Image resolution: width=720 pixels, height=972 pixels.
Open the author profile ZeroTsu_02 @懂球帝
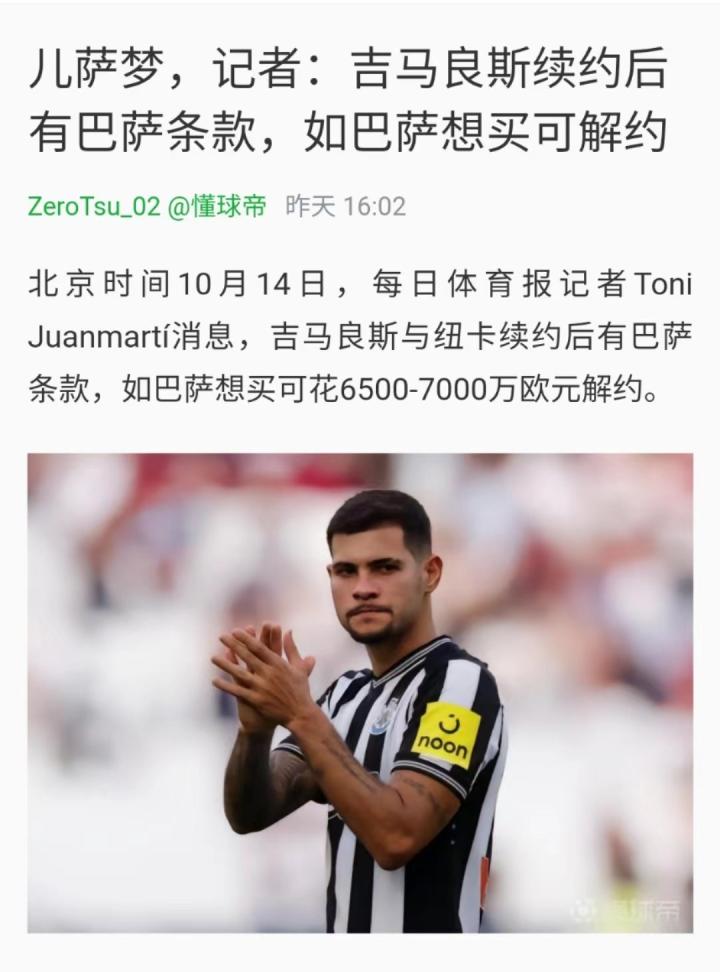147,207
